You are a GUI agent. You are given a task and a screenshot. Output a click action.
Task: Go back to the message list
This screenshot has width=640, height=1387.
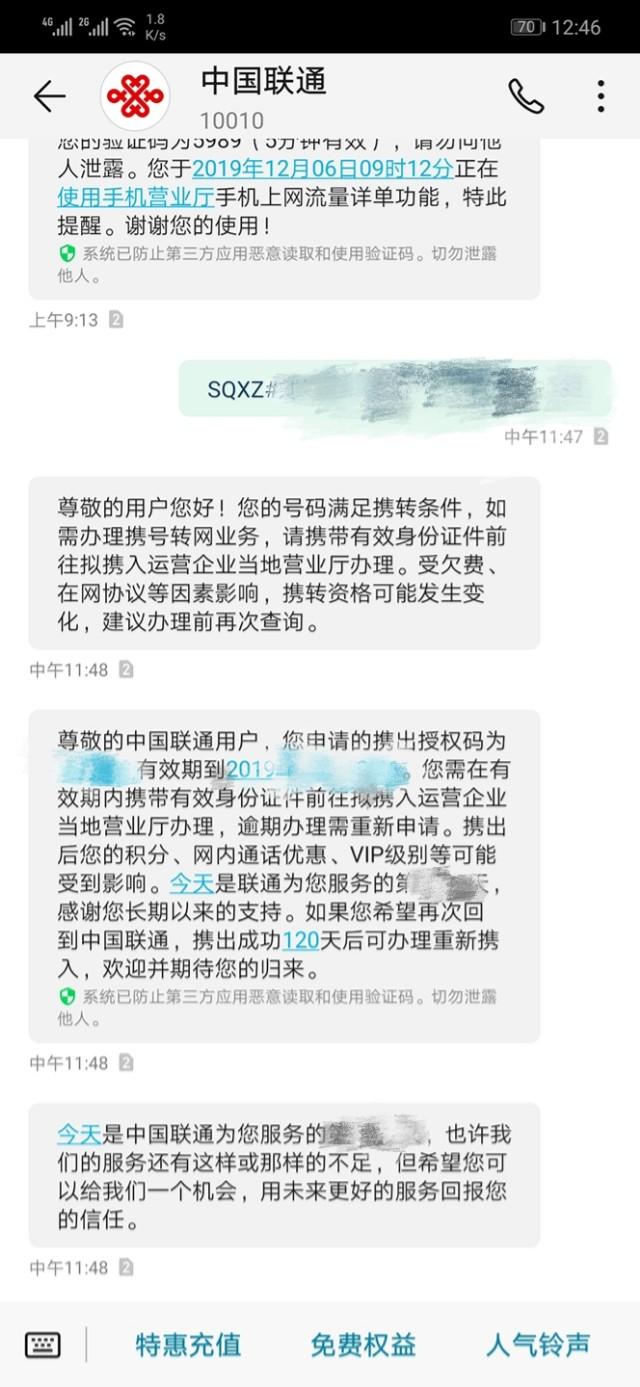tap(48, 96)
